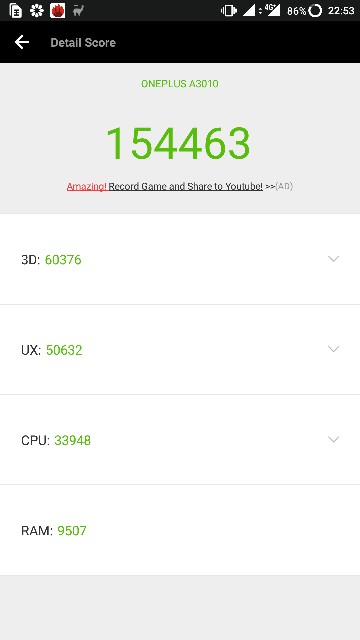Open the Record Game and Share ad link
The height and width of the screenshot is (640, 360).
coord(180,187)
